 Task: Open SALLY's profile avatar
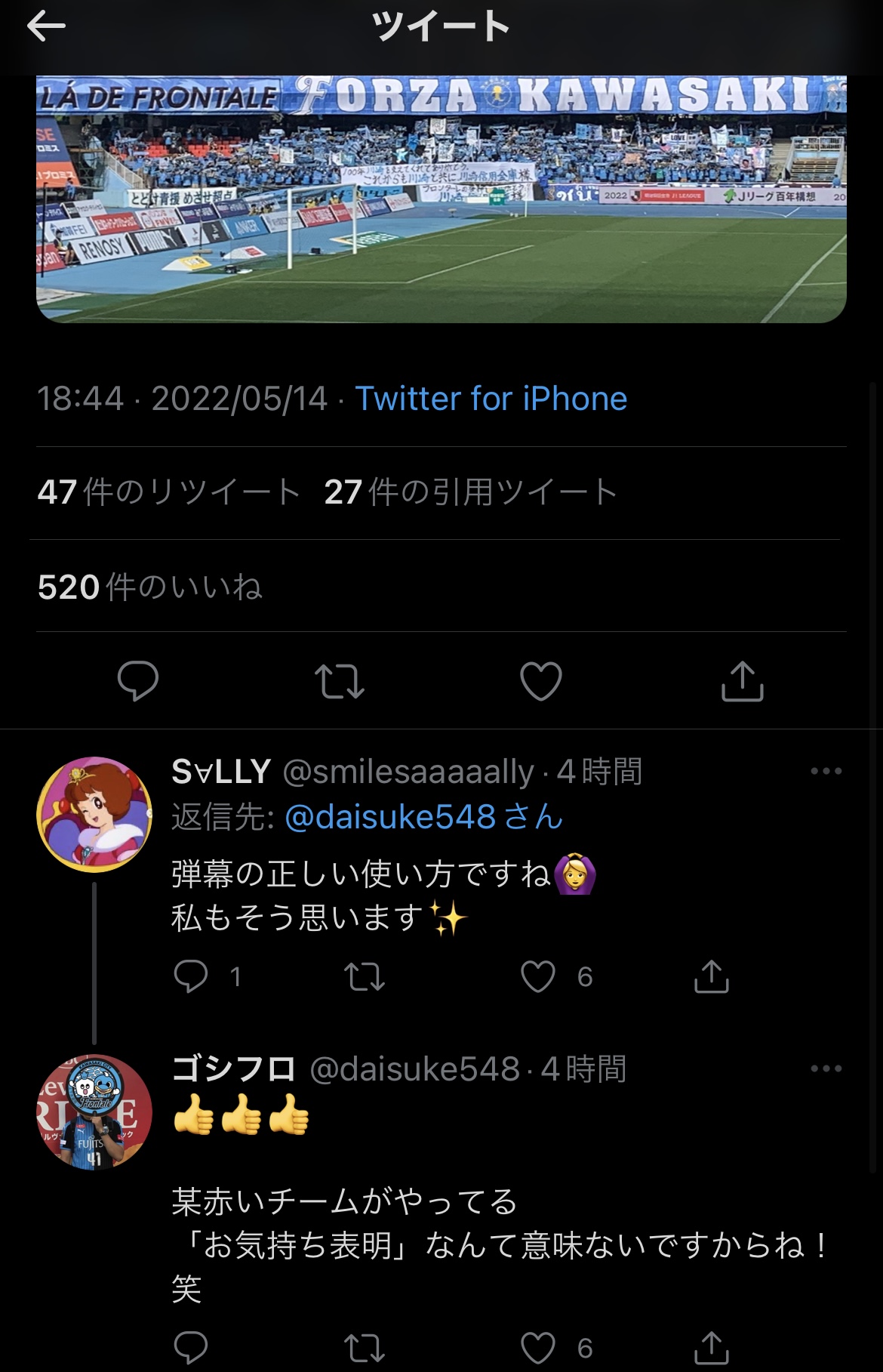tap(94, 815)
